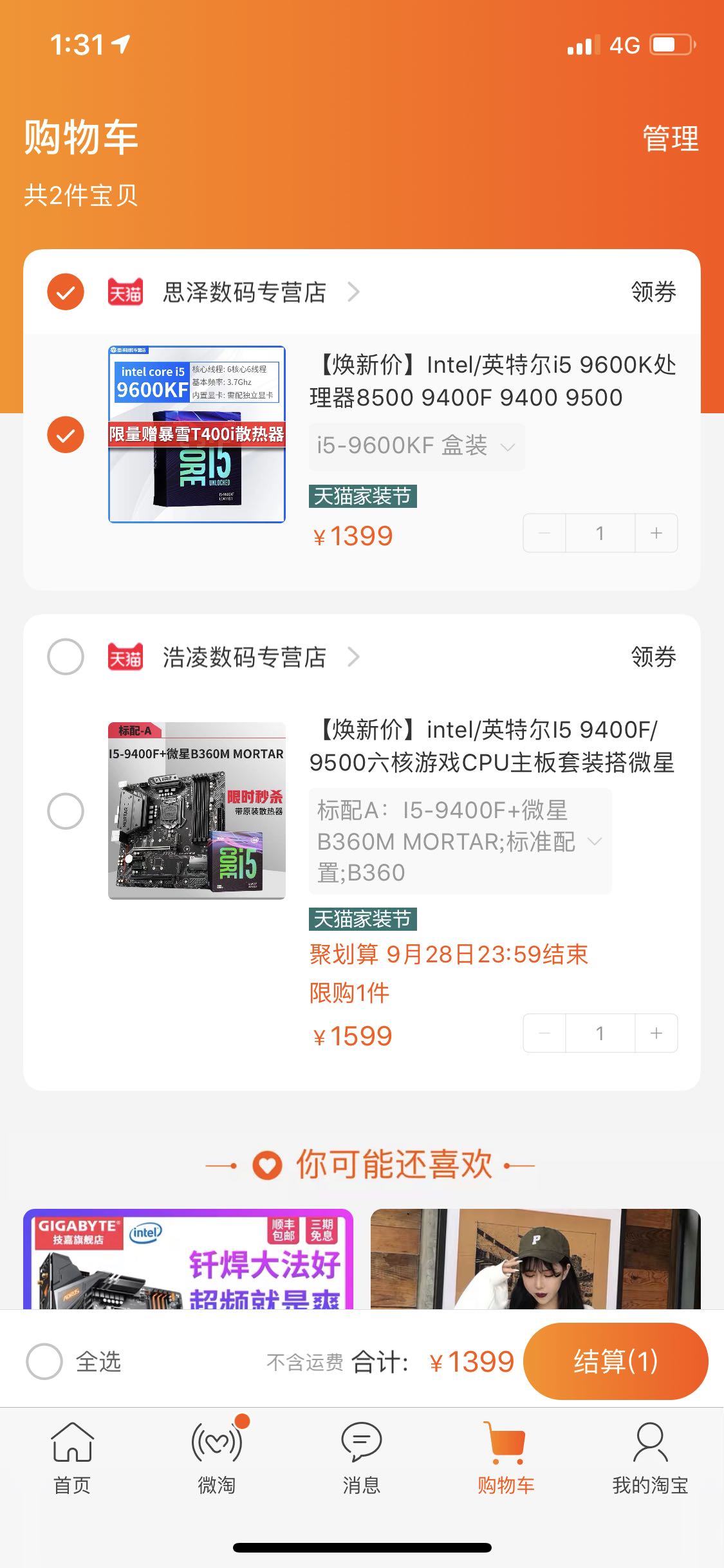The width and height of the screenshot is (724, 1568).
Task: Open the 我的淘宝 tab
Action: (x=650, y=1459)
